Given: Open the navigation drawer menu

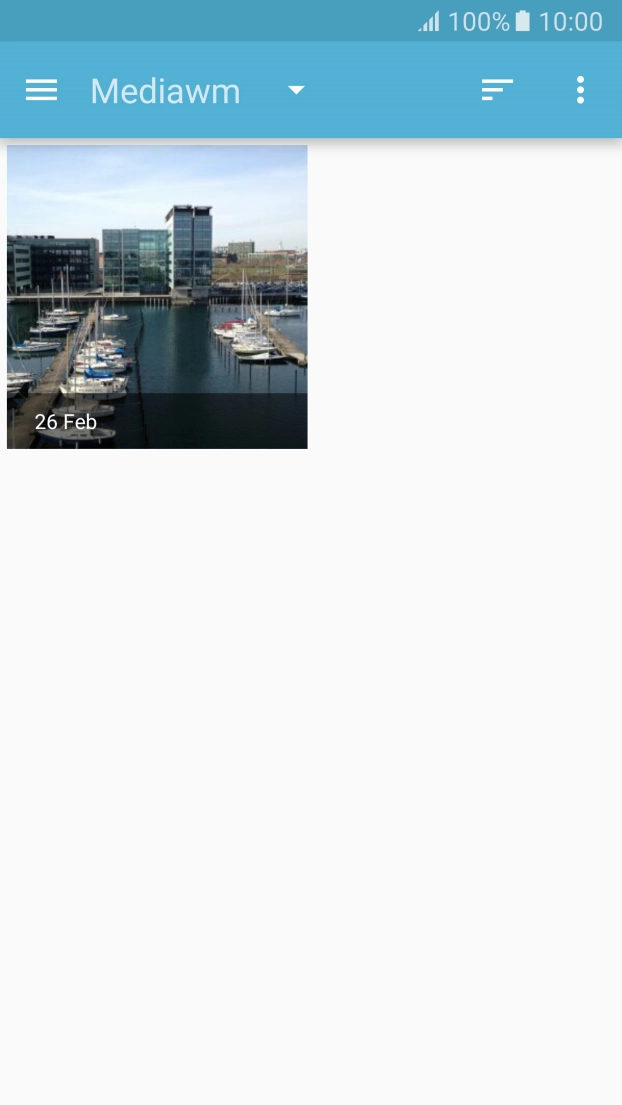Looking at the screenshot, I should [41, 91].
